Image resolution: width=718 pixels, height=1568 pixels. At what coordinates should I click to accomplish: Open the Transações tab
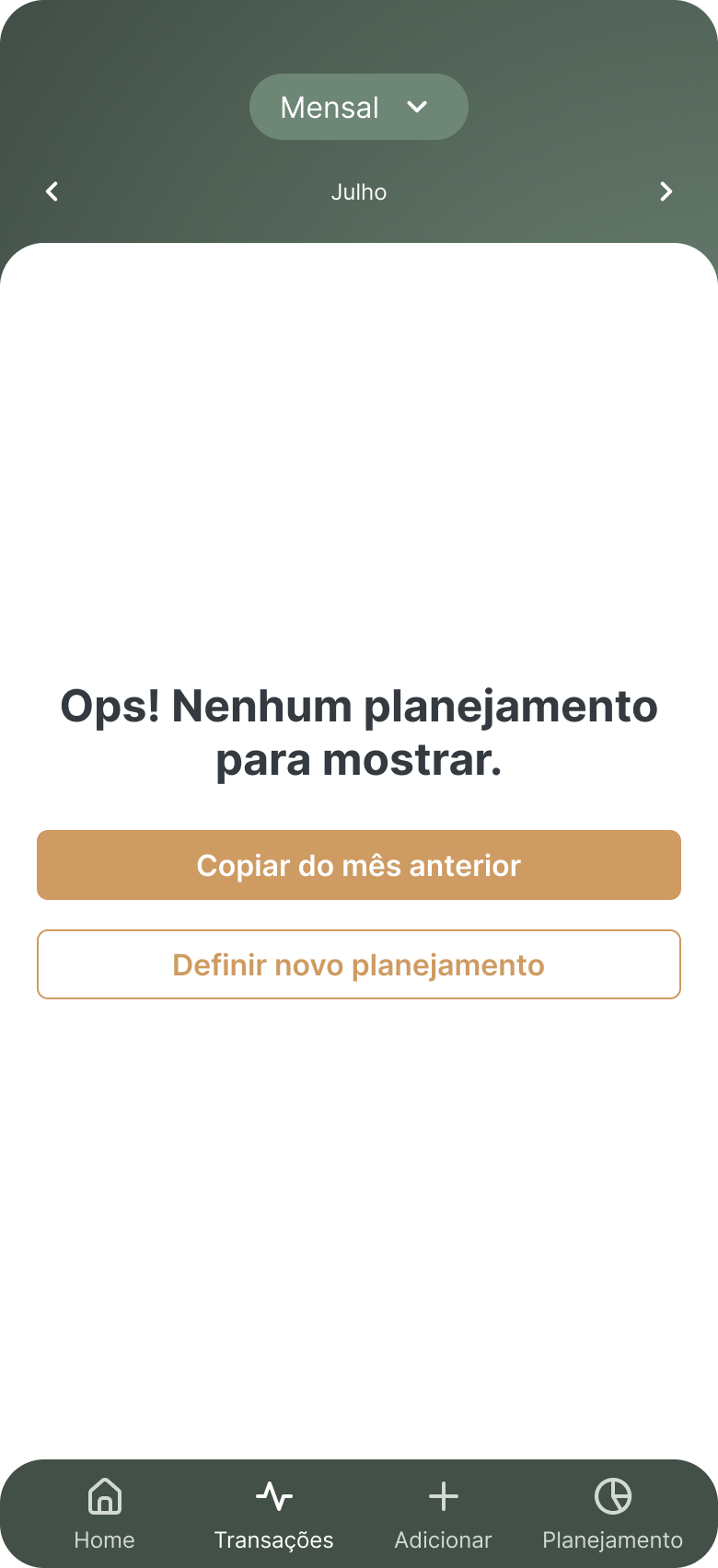pos(273,1513)
